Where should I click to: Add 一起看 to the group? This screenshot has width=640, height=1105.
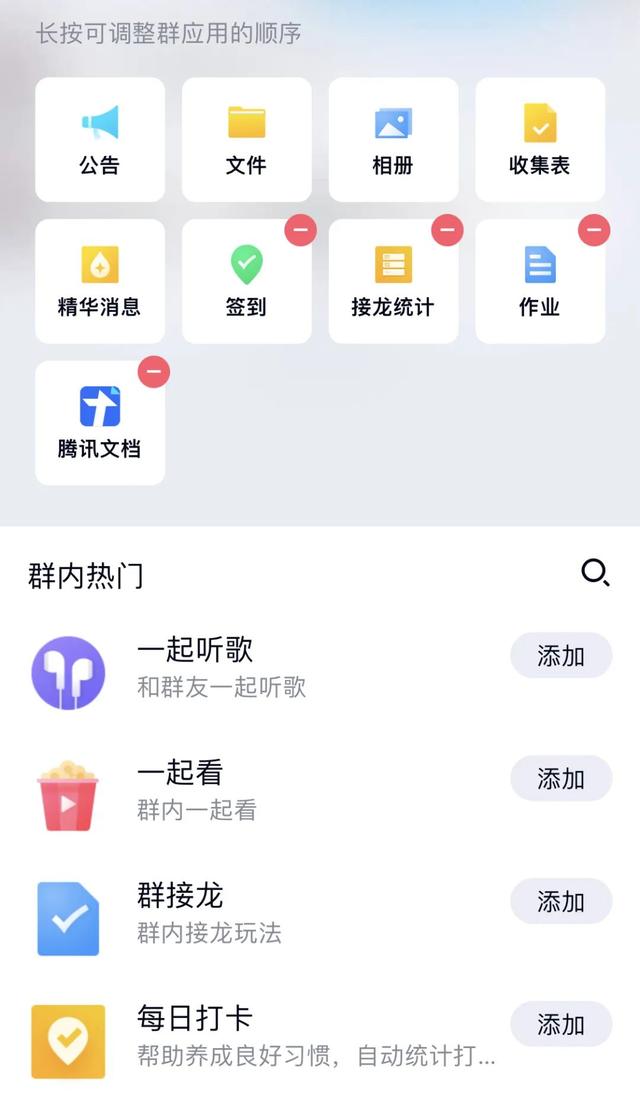(x=561, y=779)
